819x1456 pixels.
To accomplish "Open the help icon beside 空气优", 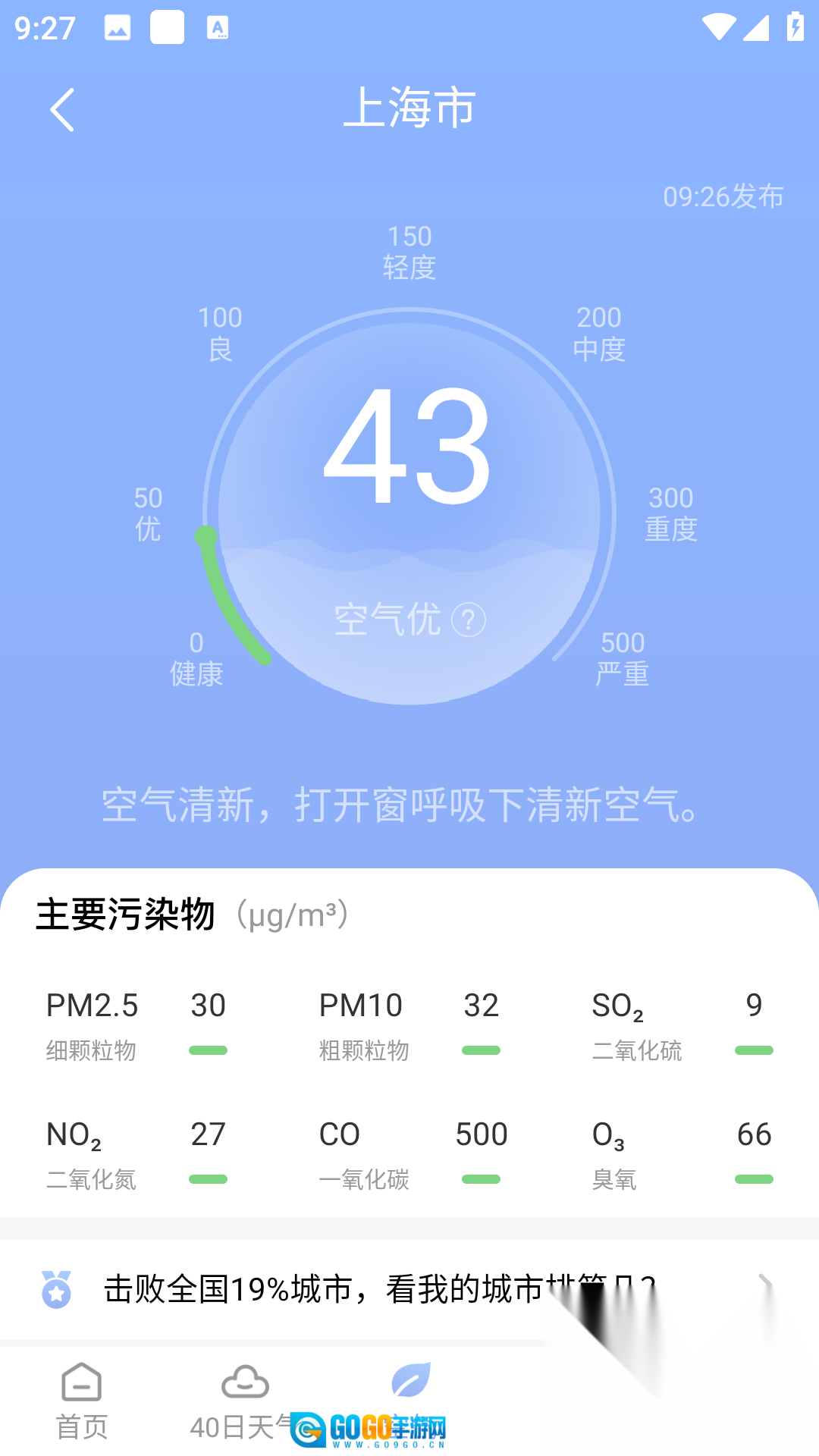I will (469, 620).
